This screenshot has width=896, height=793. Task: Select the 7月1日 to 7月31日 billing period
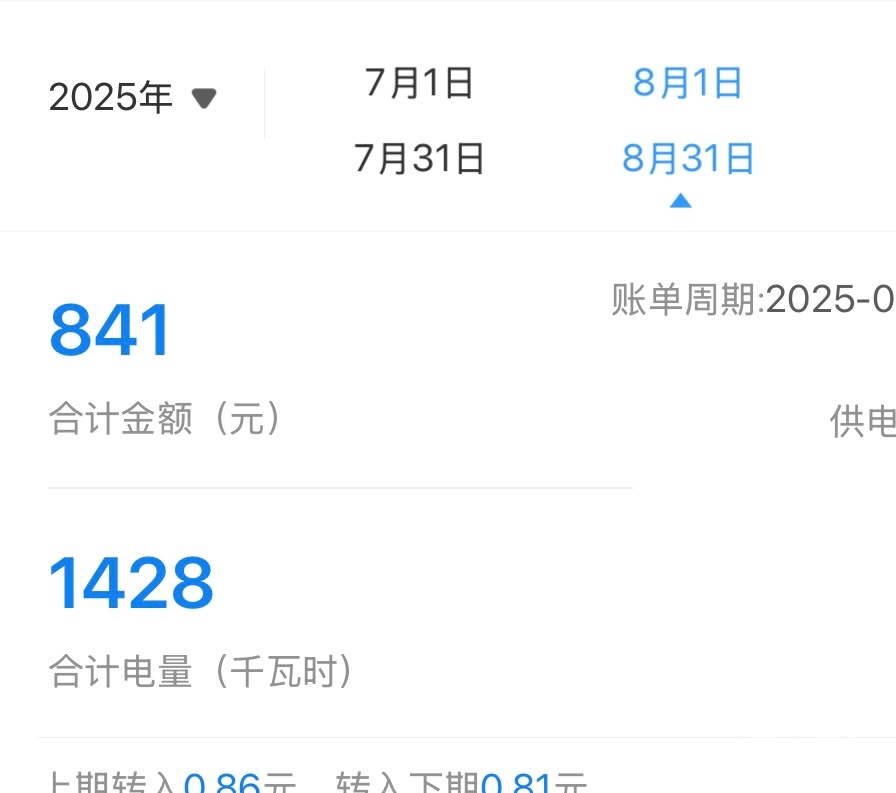419,120
